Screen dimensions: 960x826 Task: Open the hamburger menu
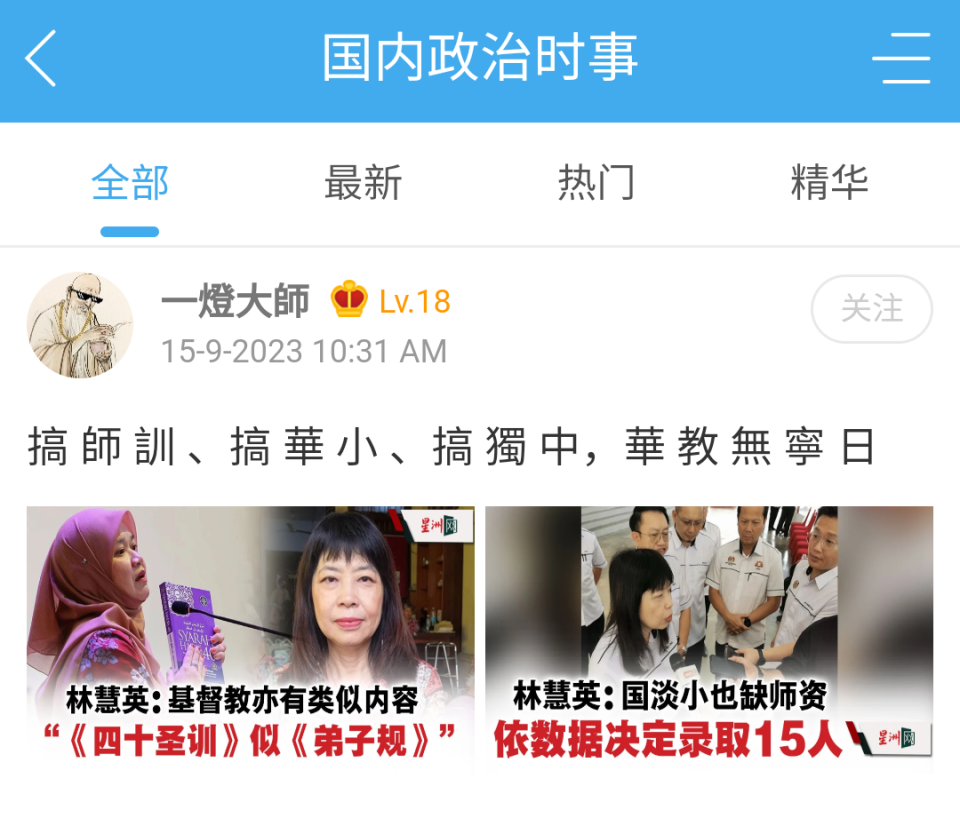pos(901,59)
